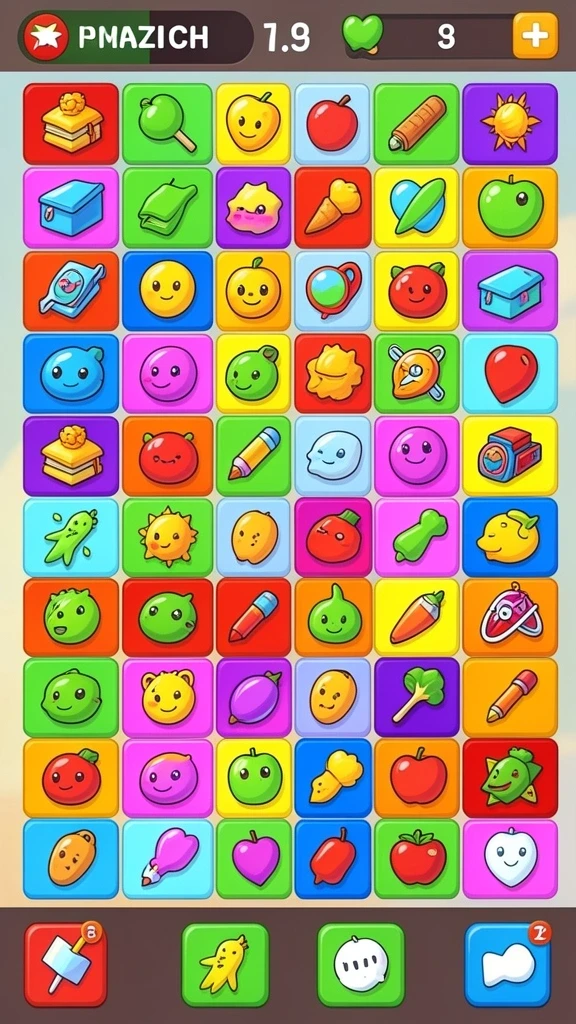Tap the sun tile on purple background
Image resolution: width=576 pixels, height=1024 pixels.
[x=510, y=123]
